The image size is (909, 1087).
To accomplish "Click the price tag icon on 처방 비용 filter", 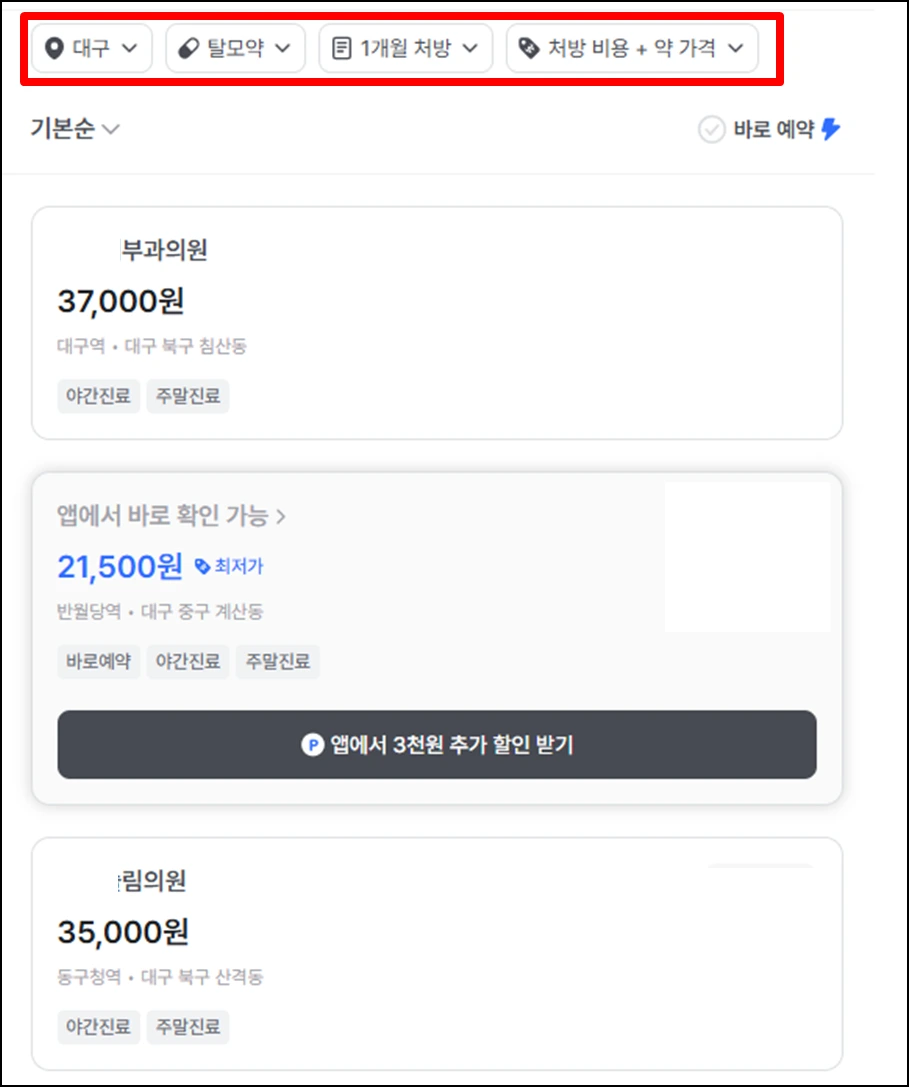I will tap(528, 47).
